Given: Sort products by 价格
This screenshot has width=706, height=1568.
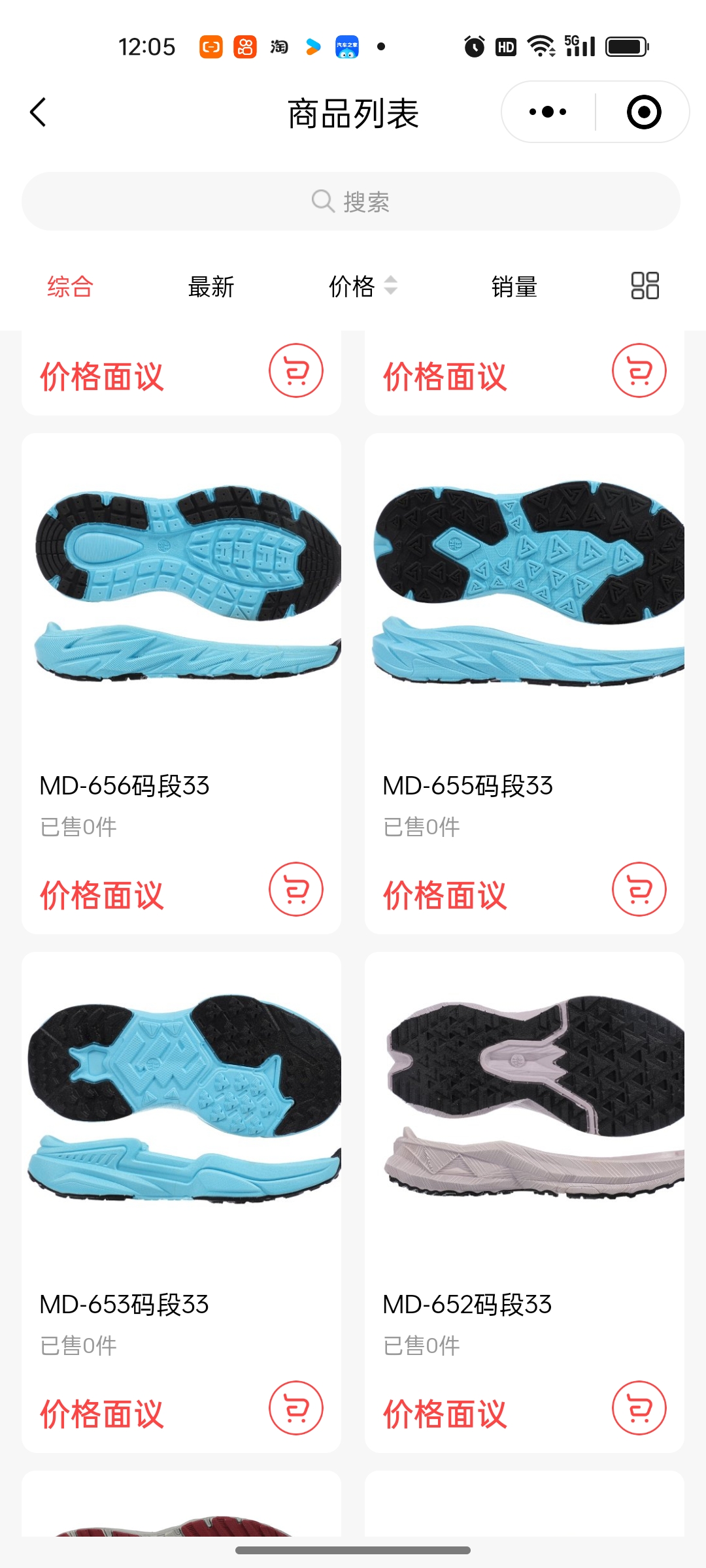Looking at the screenshot, I should 361,286.
